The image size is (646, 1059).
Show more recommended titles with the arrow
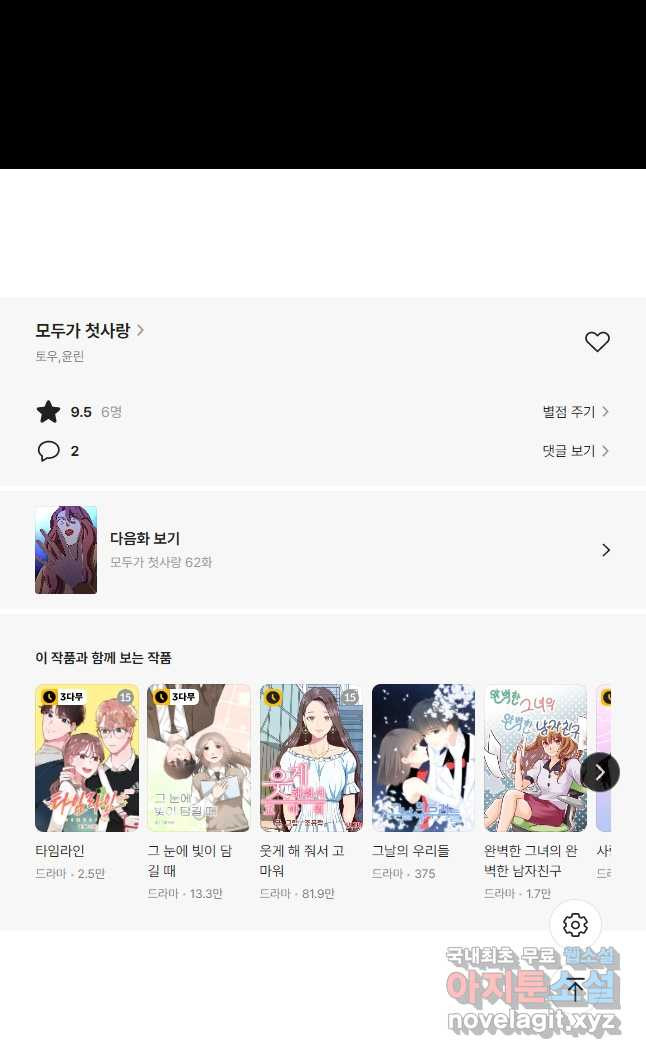coord(600,772)
